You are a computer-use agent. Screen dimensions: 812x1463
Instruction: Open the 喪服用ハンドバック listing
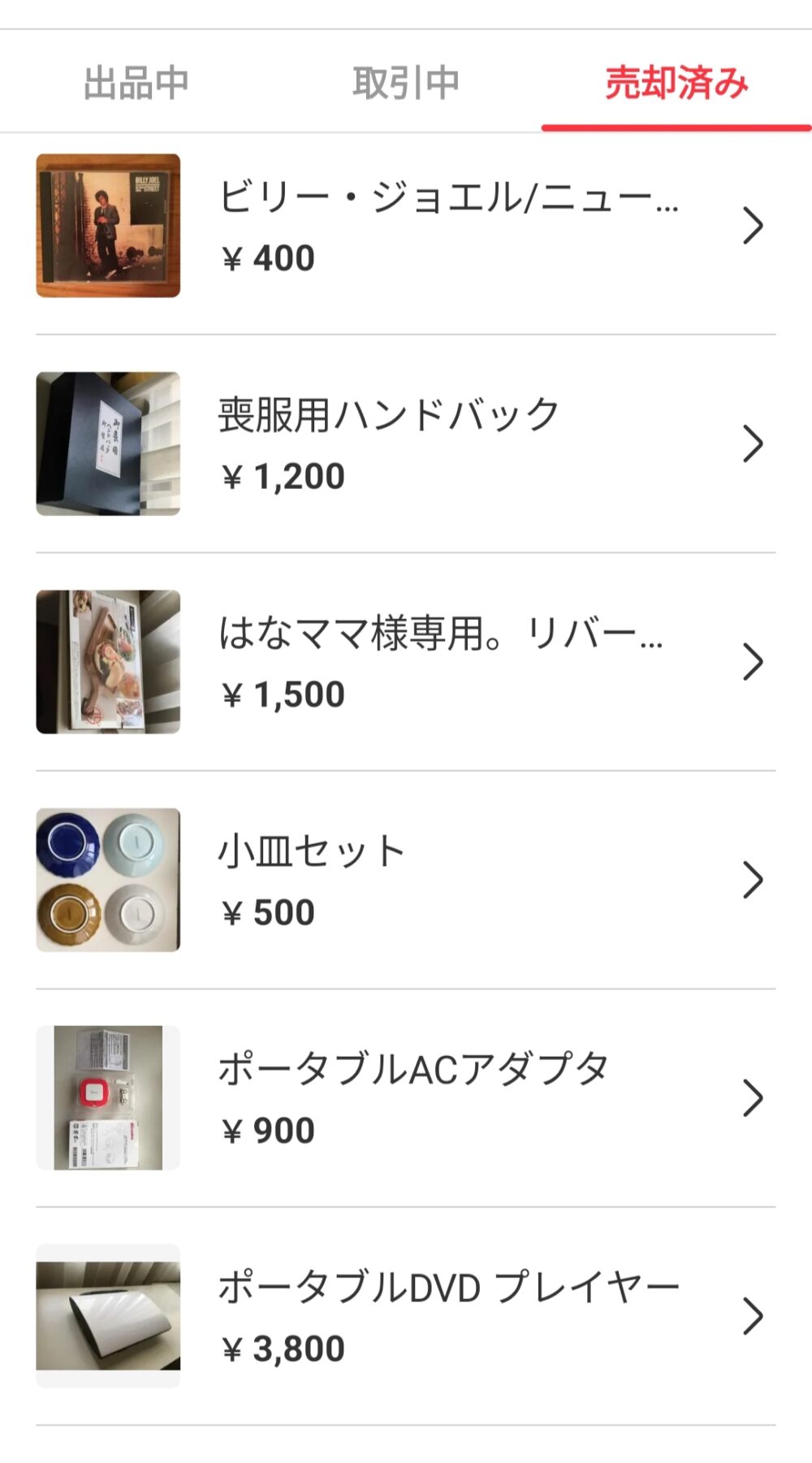click(406, 444)
